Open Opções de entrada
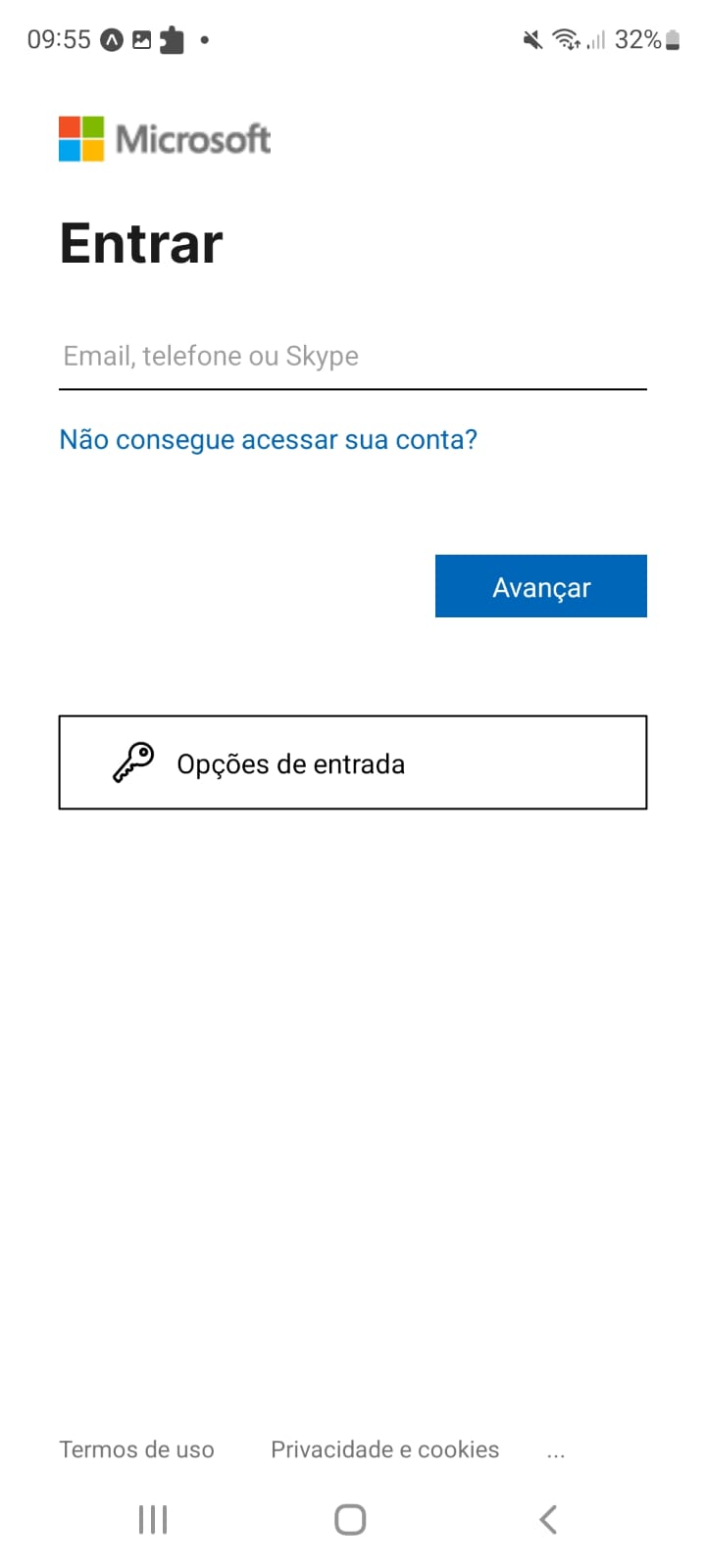Viewport: 706px width, 1568px height. click(352, 762)
